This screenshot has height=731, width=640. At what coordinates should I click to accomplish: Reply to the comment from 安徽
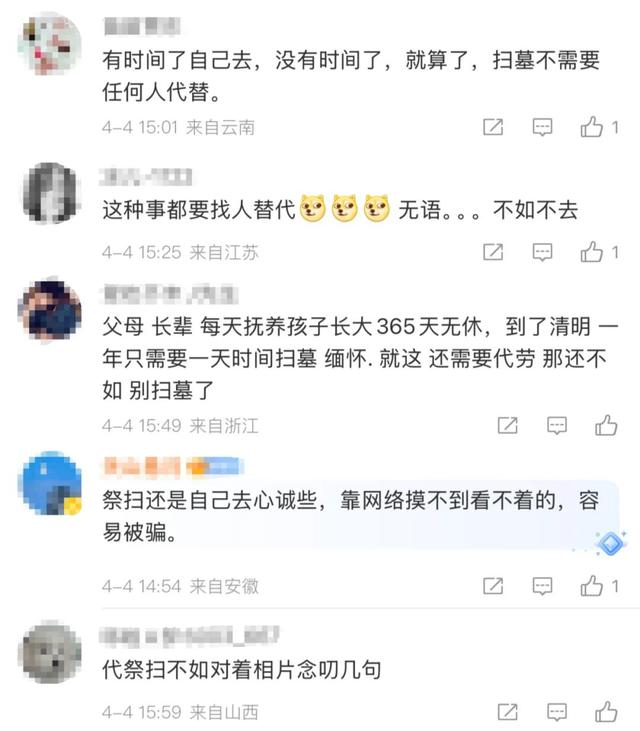542,586
